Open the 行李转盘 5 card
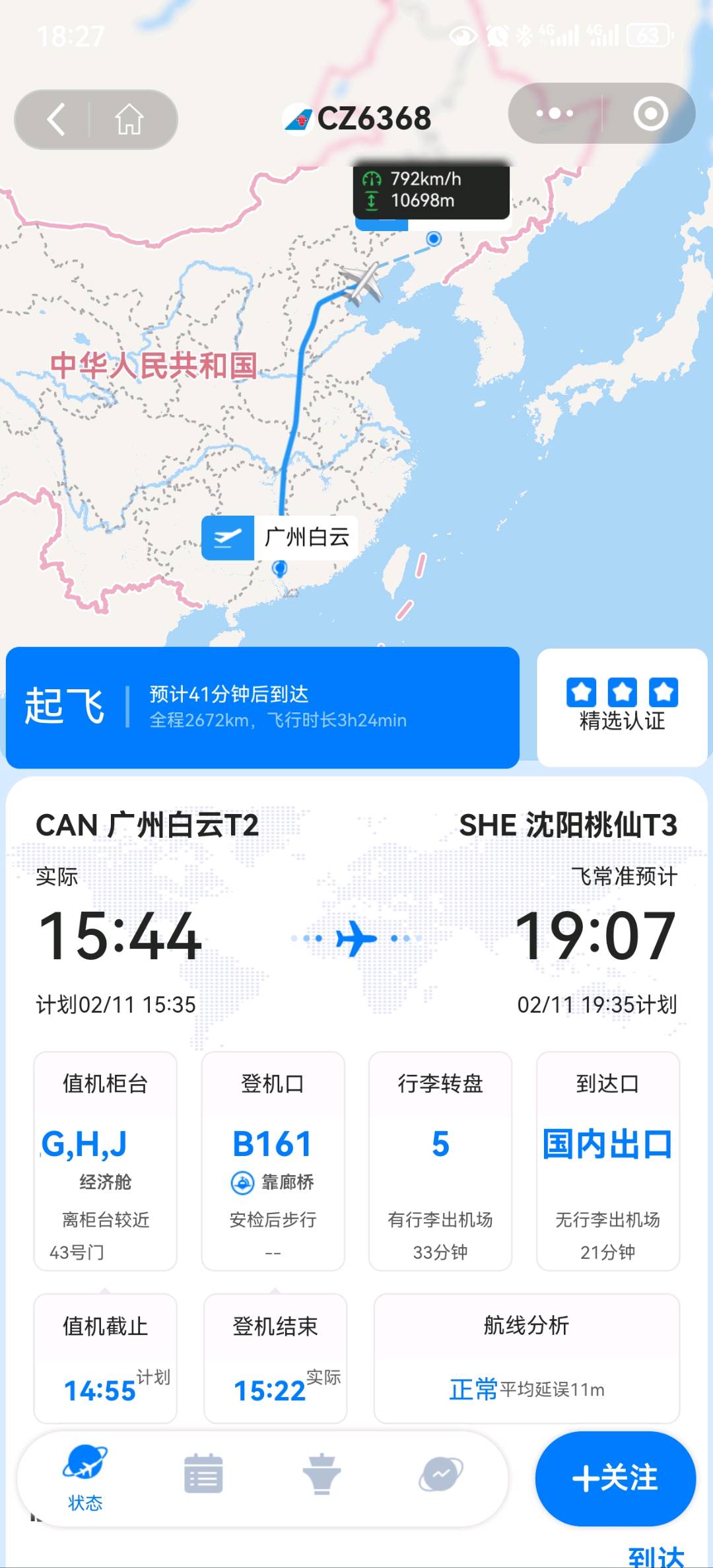This screenshot has height=1568, width=713. pyautogui.click(x=440, y=1161)
